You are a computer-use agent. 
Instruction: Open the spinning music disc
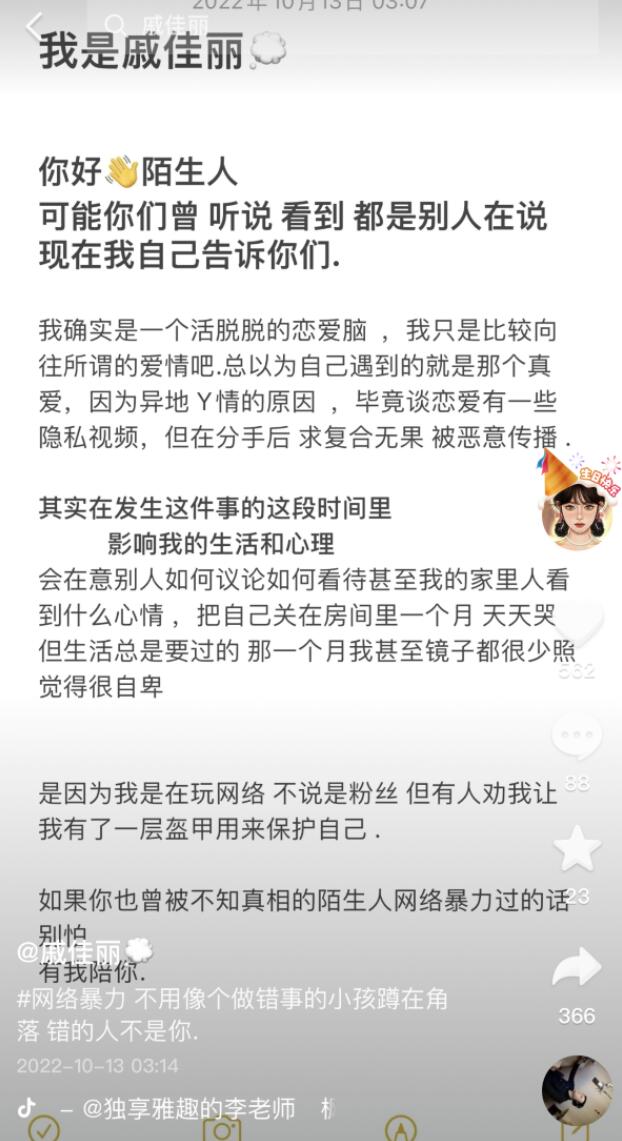(x=577, y=1090)
